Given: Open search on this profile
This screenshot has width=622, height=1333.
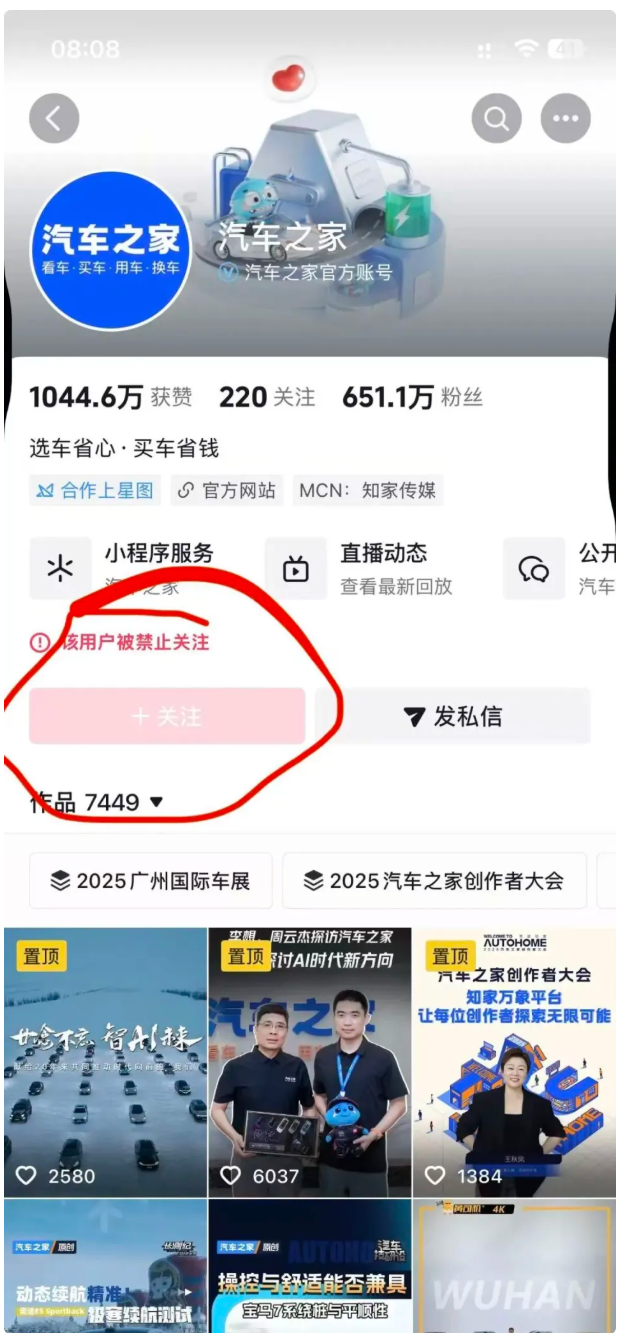Looking at the screenshot, I should point(497,119).
